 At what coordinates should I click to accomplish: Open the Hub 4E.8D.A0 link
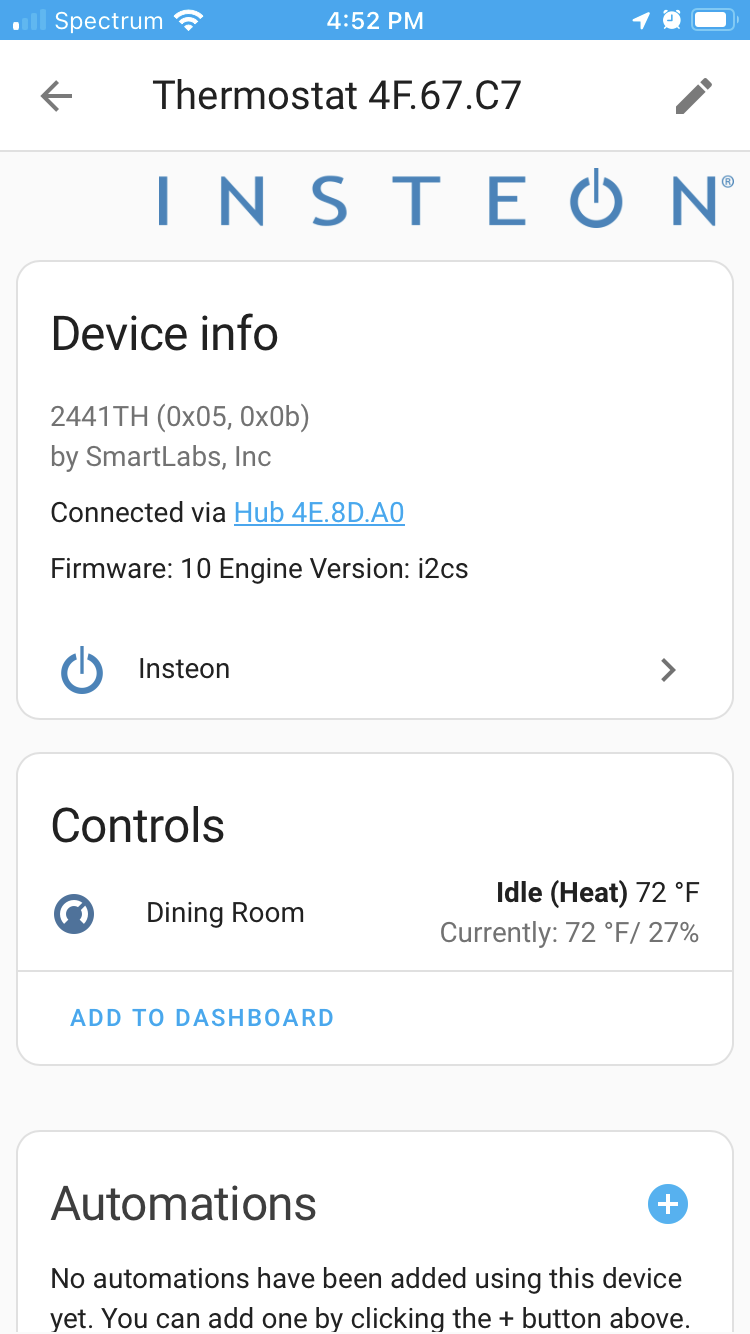point(319,513)
